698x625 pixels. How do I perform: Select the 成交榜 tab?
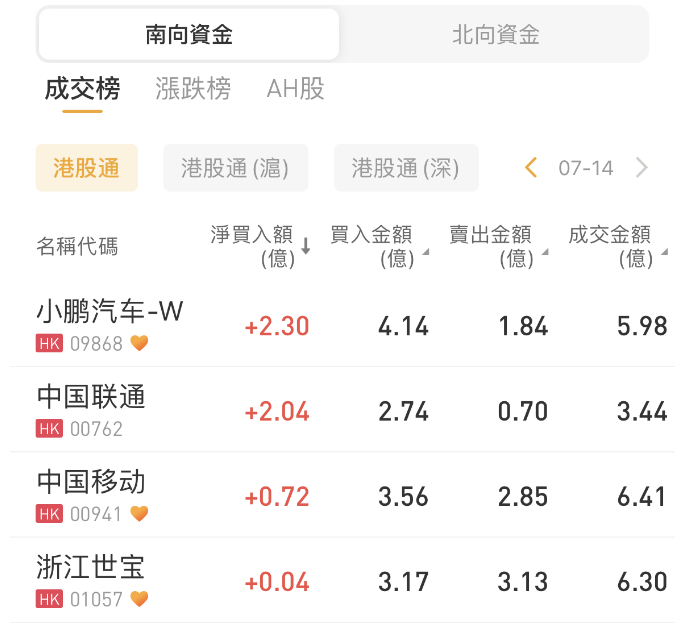pyautogui.click(x=82, y=89)
